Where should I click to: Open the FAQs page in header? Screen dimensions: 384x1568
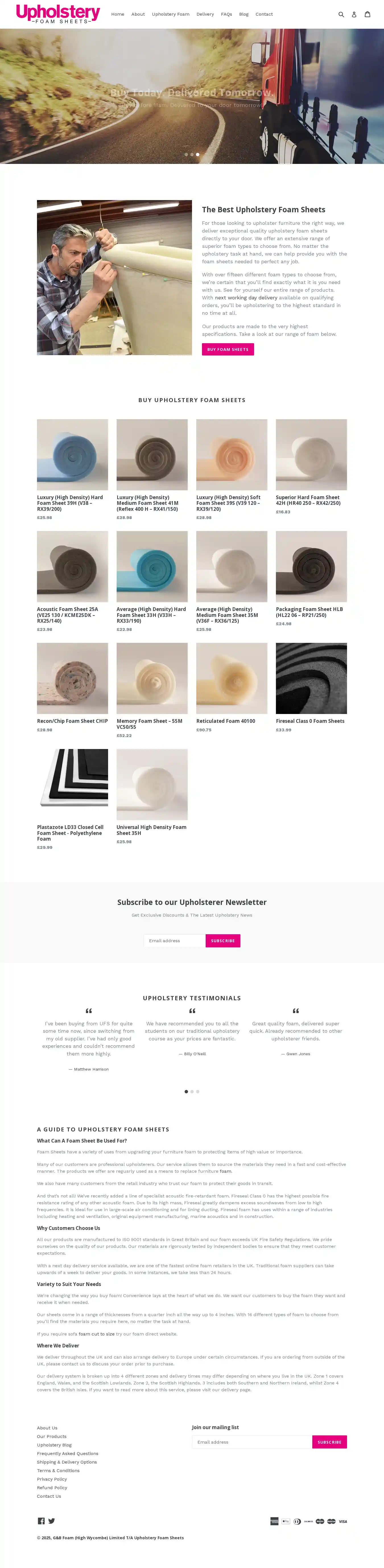coord(226,15)
